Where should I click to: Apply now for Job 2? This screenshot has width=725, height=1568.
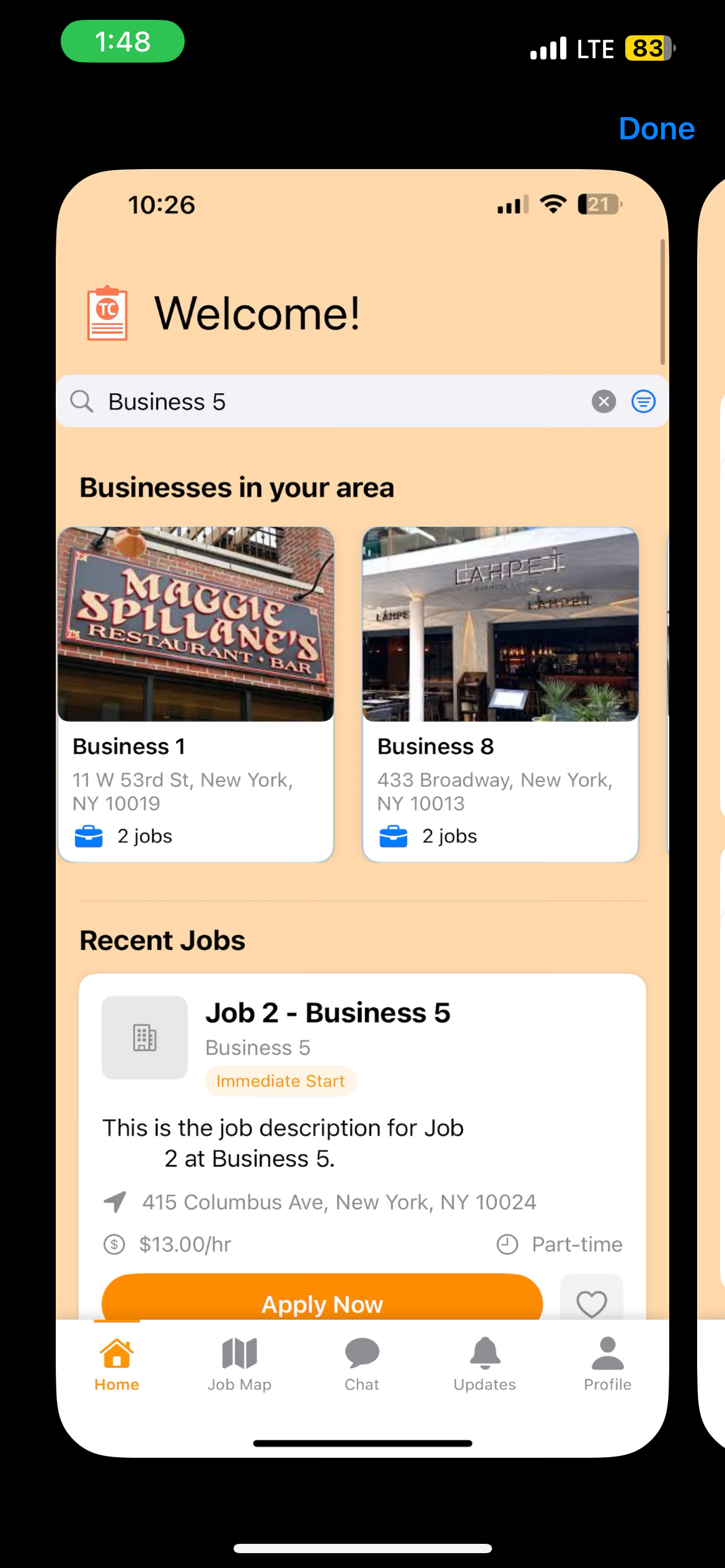click(322, 1300)
